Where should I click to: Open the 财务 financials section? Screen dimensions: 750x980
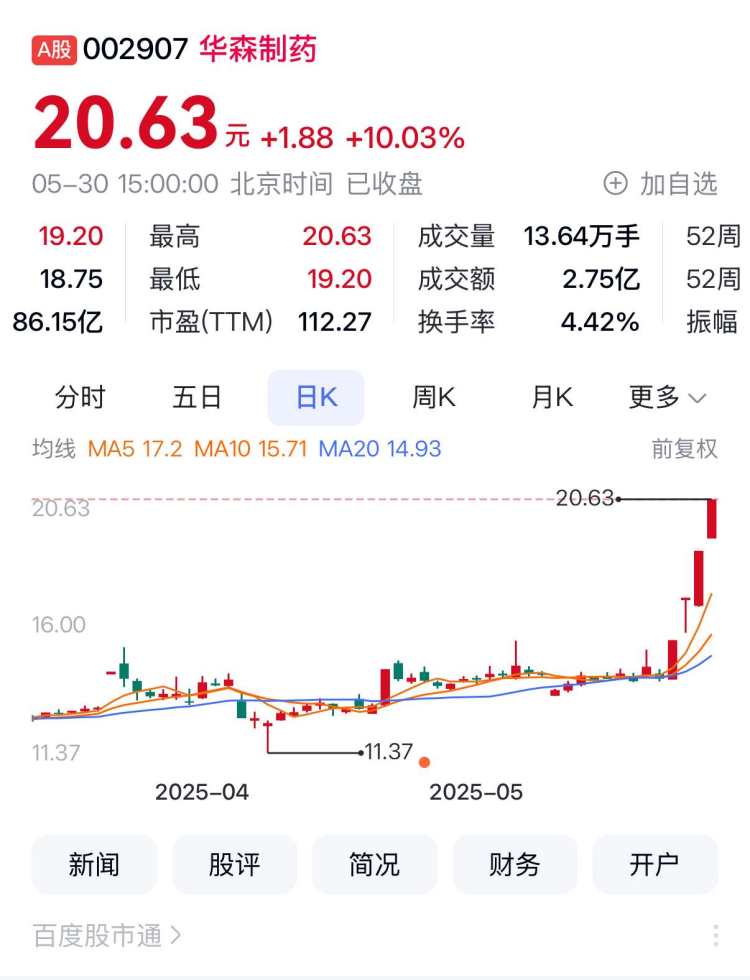(515, 864)
